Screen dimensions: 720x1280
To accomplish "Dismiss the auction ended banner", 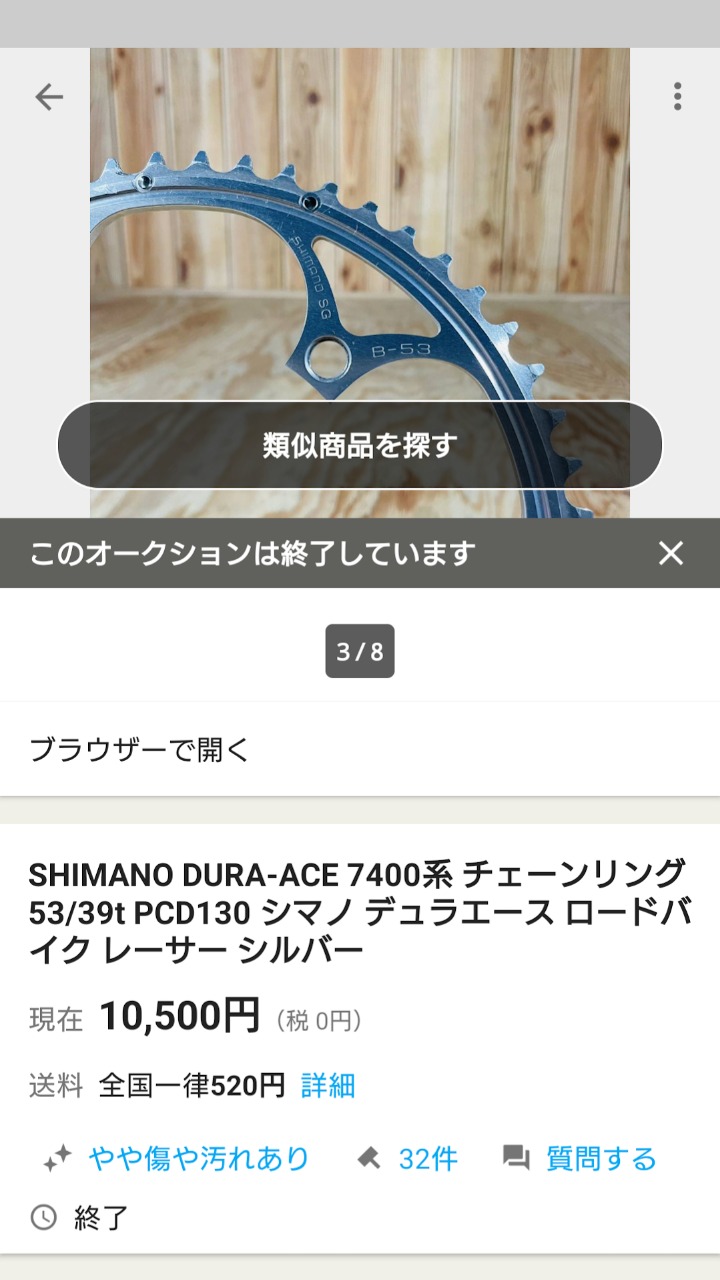I will pyautogui.click(x=671, y=553).
